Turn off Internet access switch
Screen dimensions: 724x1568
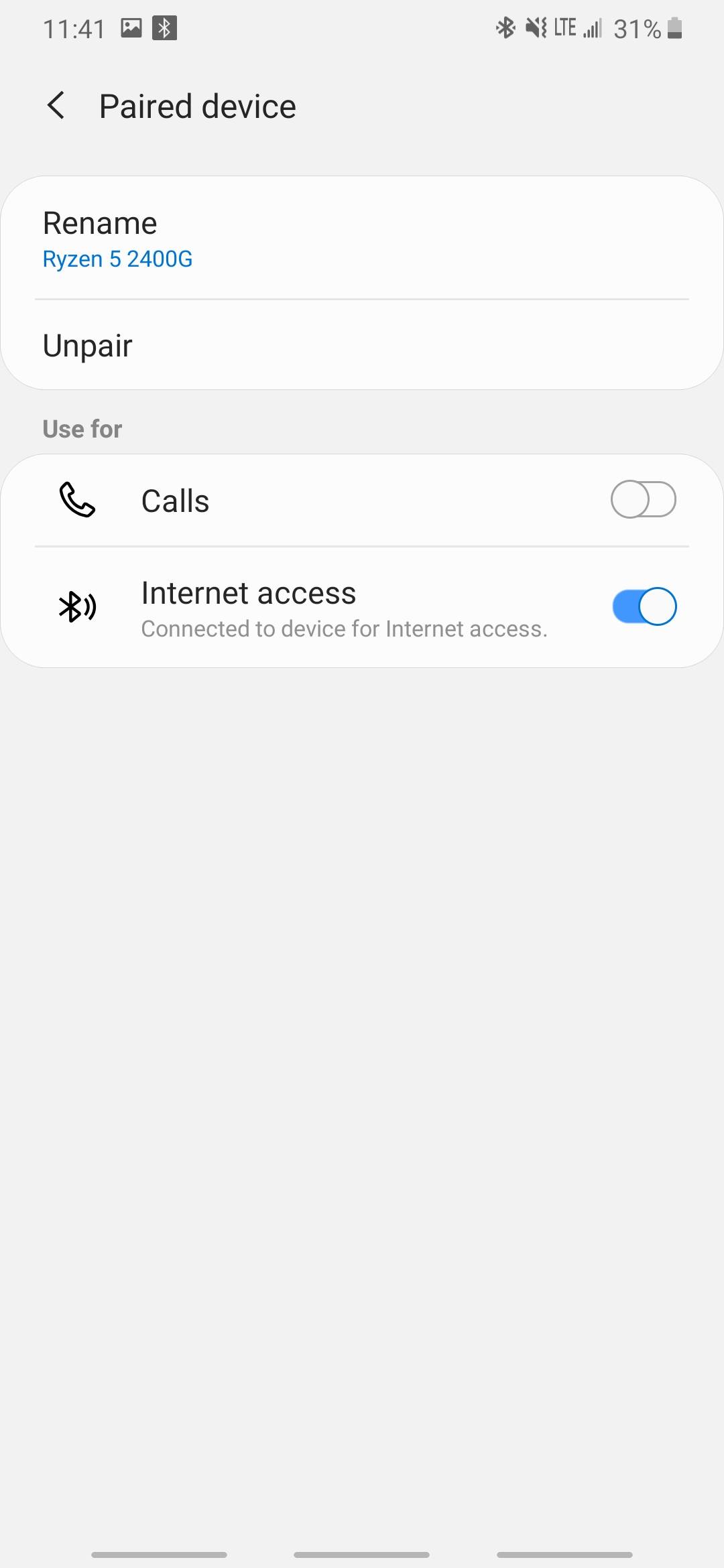click(x=644, y=606)
